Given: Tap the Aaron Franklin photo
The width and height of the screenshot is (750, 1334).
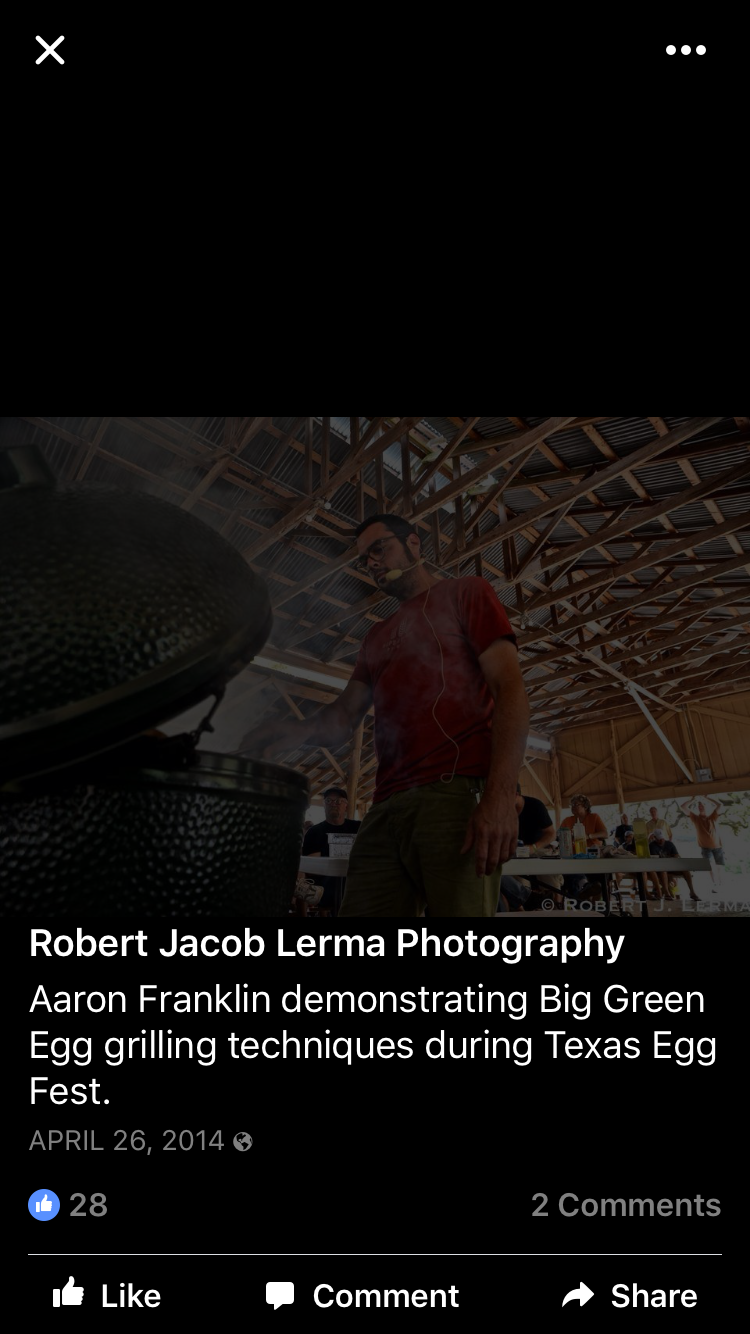Looking at the screenshot, I should tap(375, 665).
